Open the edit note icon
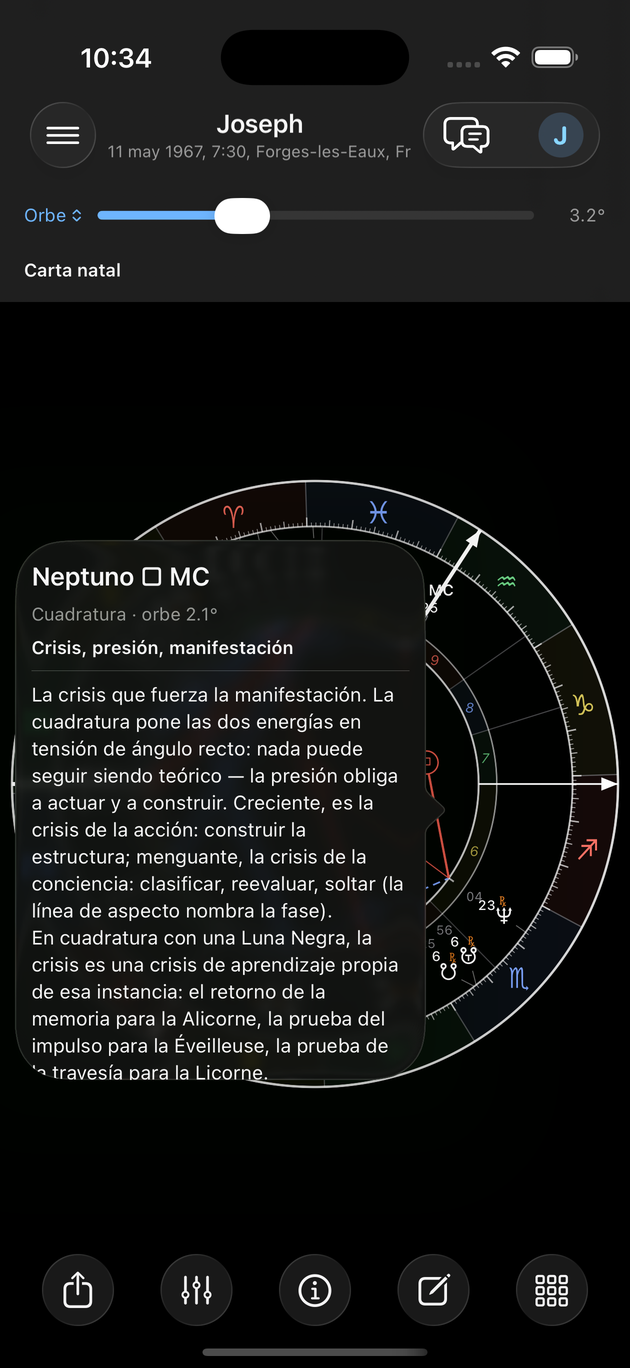The width and height of the screenshot is (630, 1368). click(x=433, y=1290)
